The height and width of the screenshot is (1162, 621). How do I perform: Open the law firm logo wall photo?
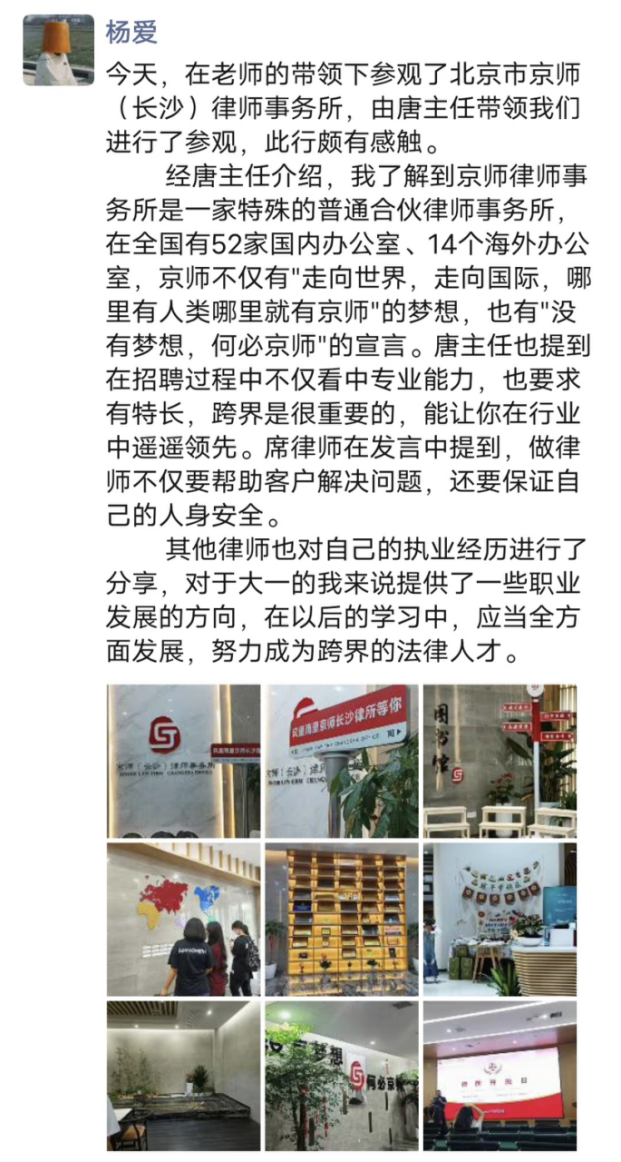point(183,760)
